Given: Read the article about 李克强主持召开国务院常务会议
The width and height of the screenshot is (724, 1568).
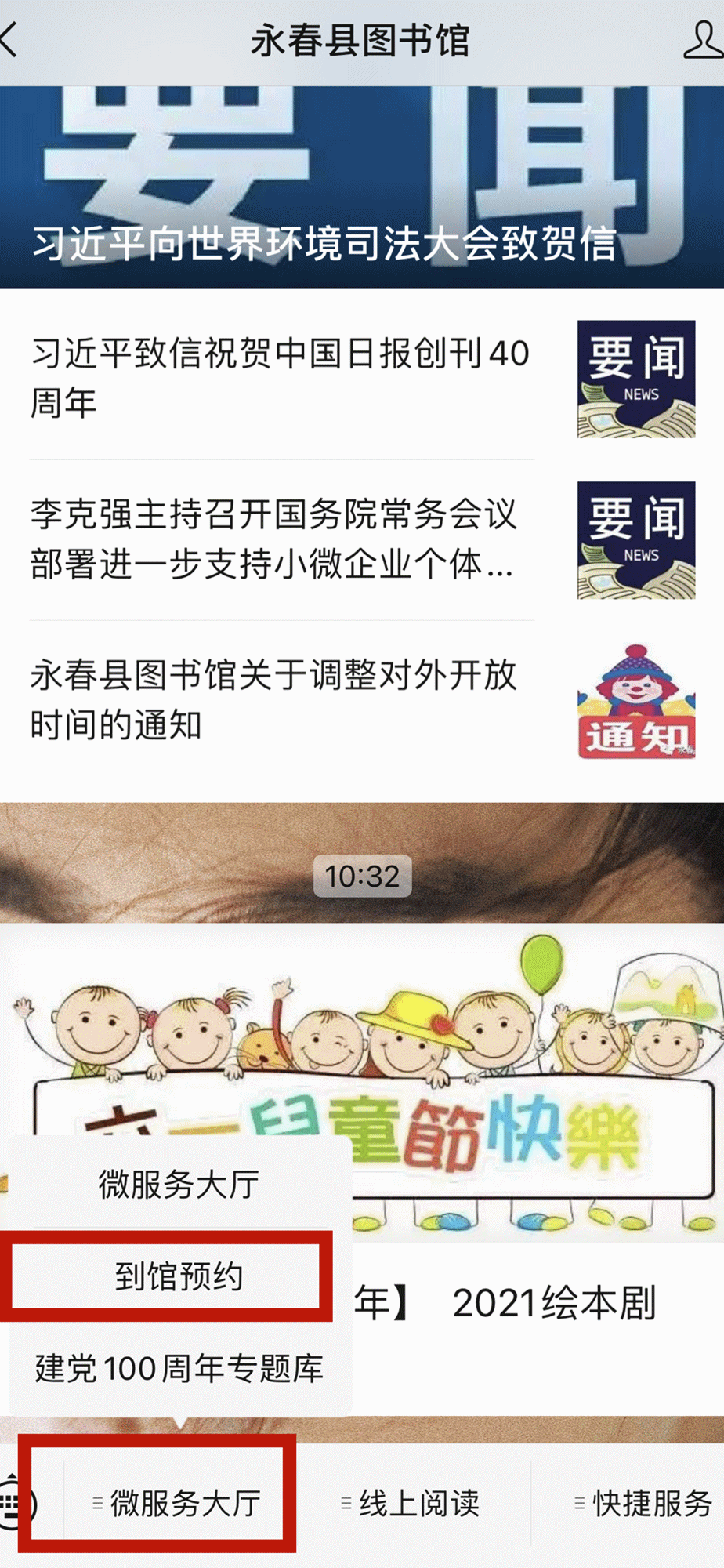Looking at the screenshot, I should [362, 539].
